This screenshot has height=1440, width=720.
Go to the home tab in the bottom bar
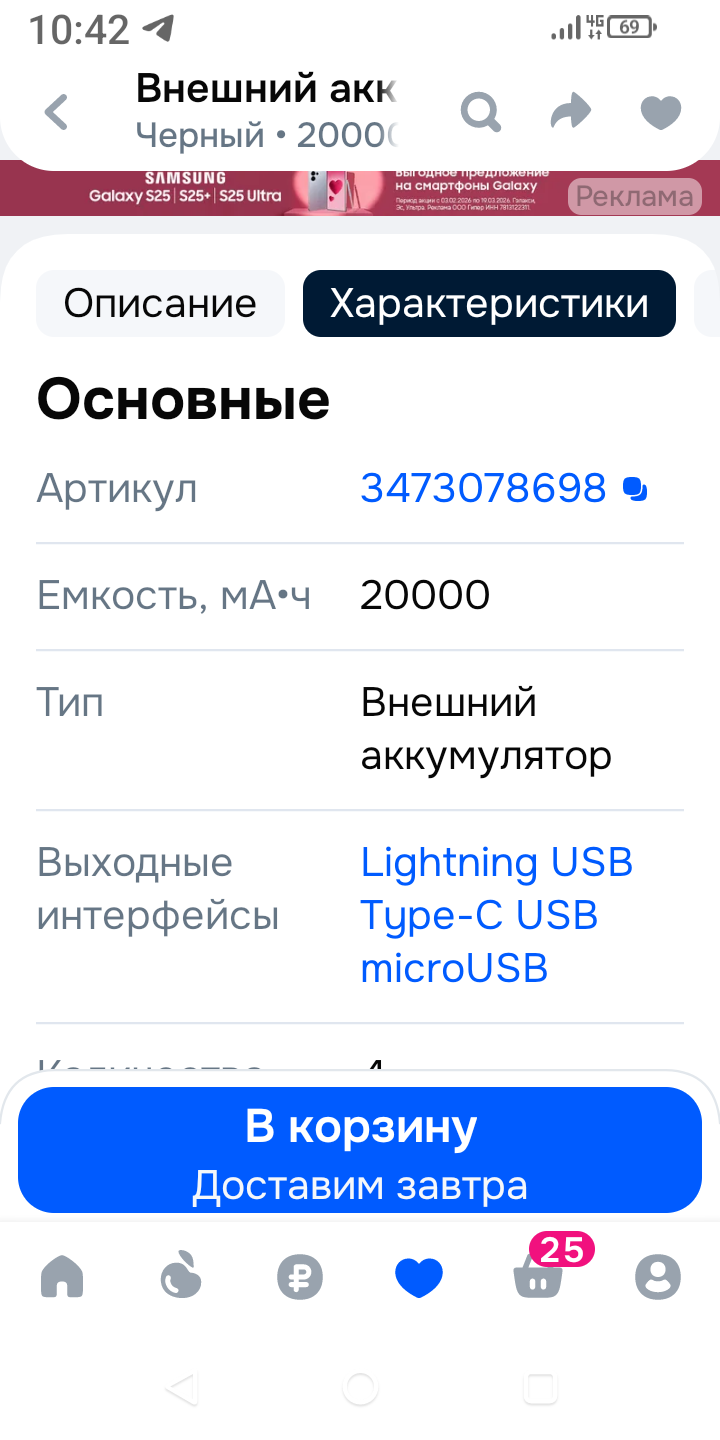[x=62, y=1277]
